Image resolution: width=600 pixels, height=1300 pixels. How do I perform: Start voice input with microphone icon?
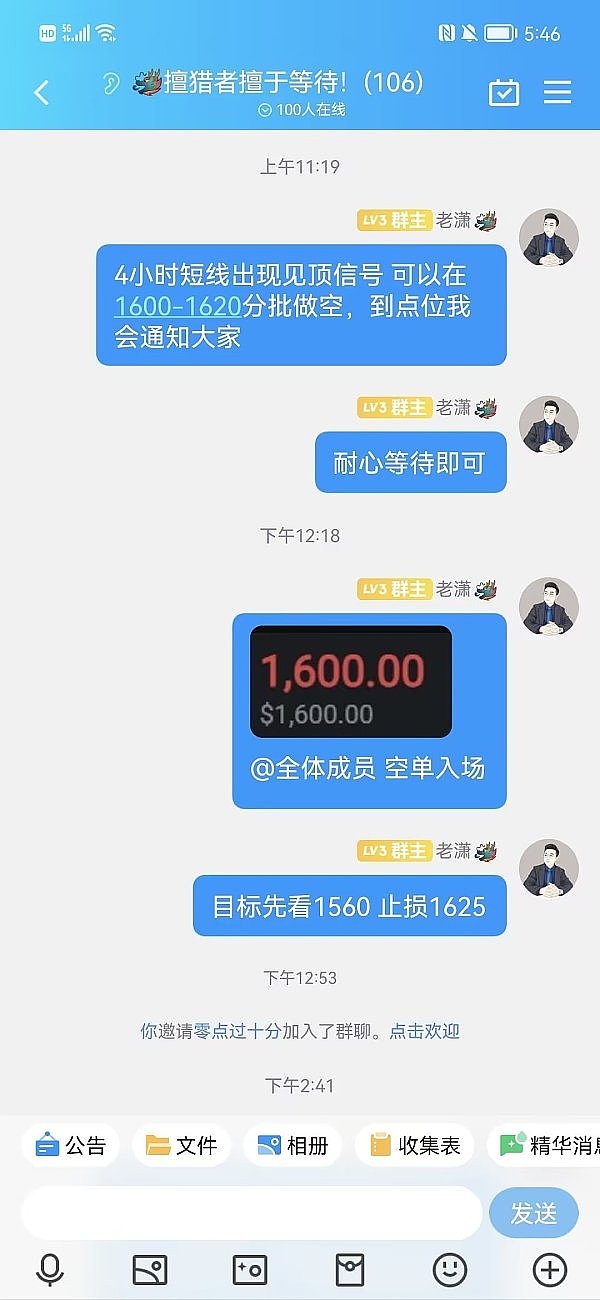pyautogui.click(x=50, y=1270)
